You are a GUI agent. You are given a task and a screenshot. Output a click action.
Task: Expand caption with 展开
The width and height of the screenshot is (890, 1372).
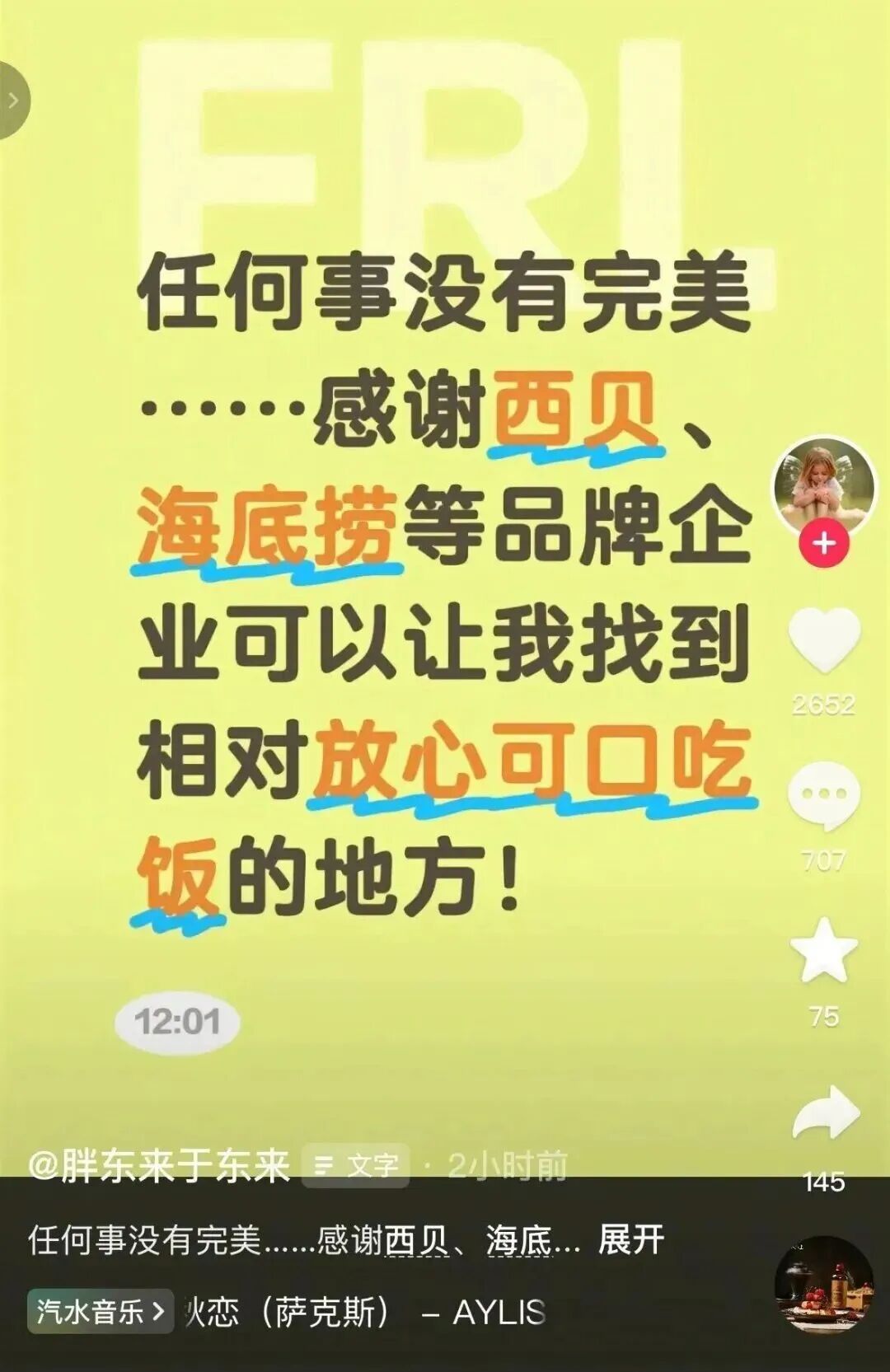[x=631, y=1239]
